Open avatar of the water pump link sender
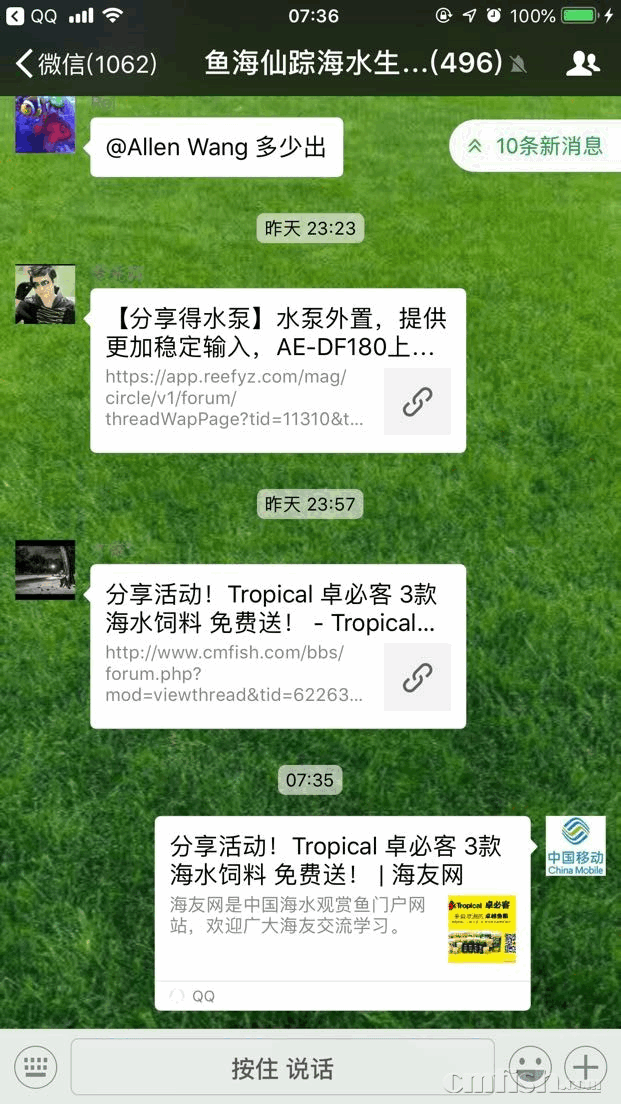This screenshot has width=621, height=1104. pyautogui.click(x=45, y=294)
